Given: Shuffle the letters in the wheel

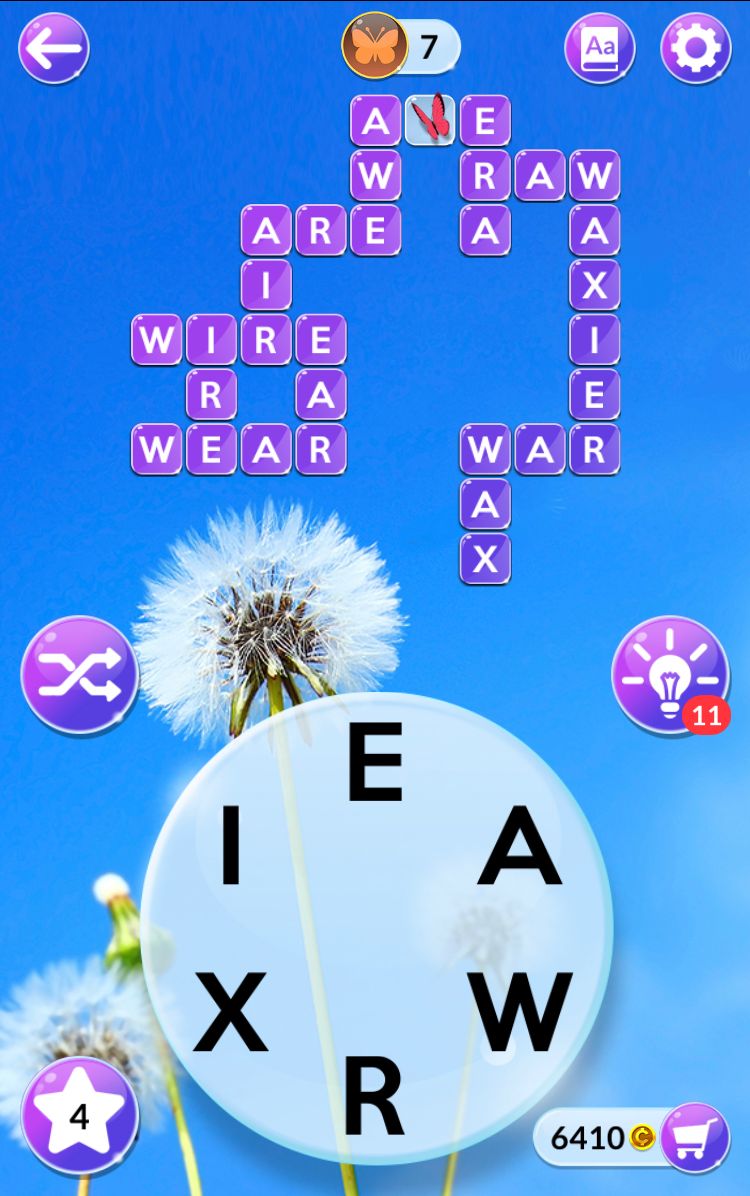Looking at the screenshot, I should point(79,675).
